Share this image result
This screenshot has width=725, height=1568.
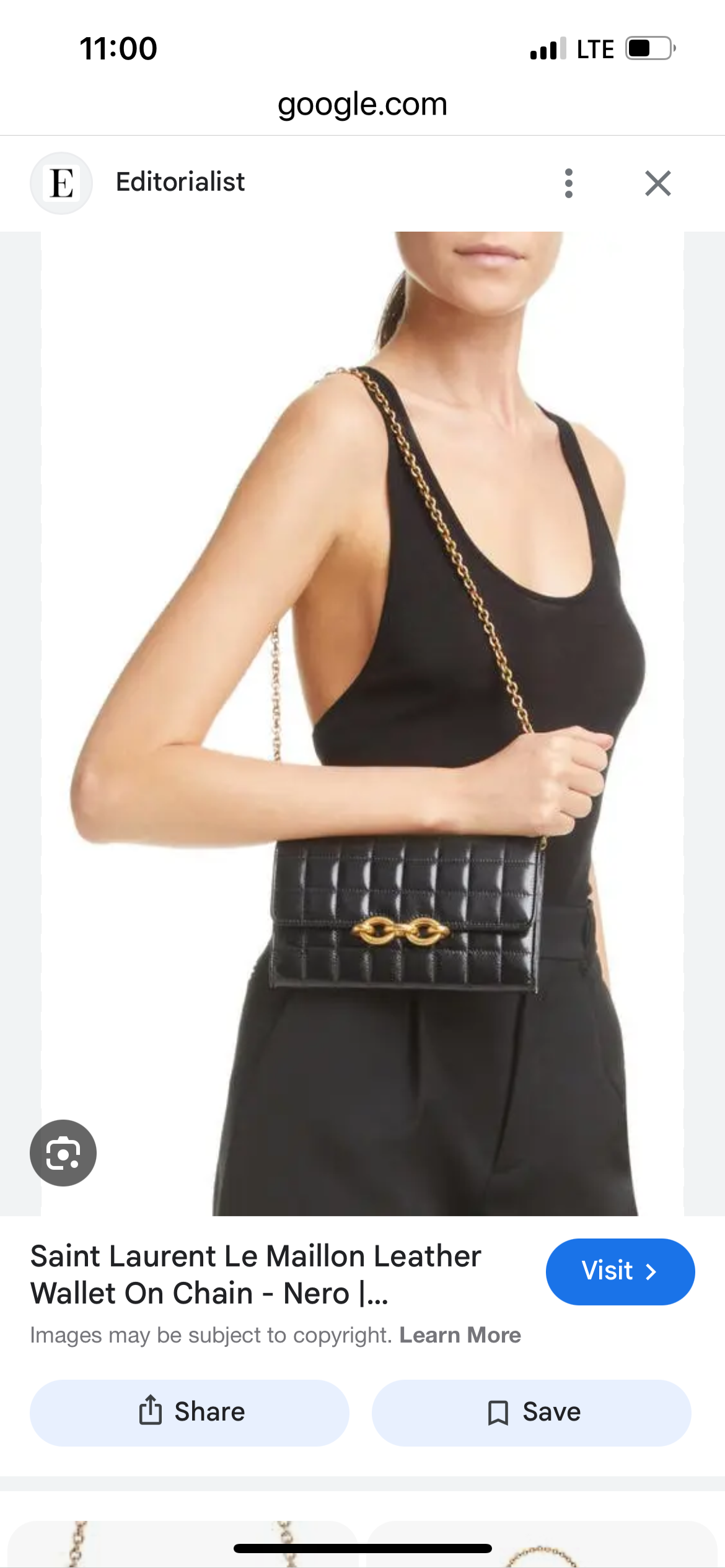pos(190,1413)
